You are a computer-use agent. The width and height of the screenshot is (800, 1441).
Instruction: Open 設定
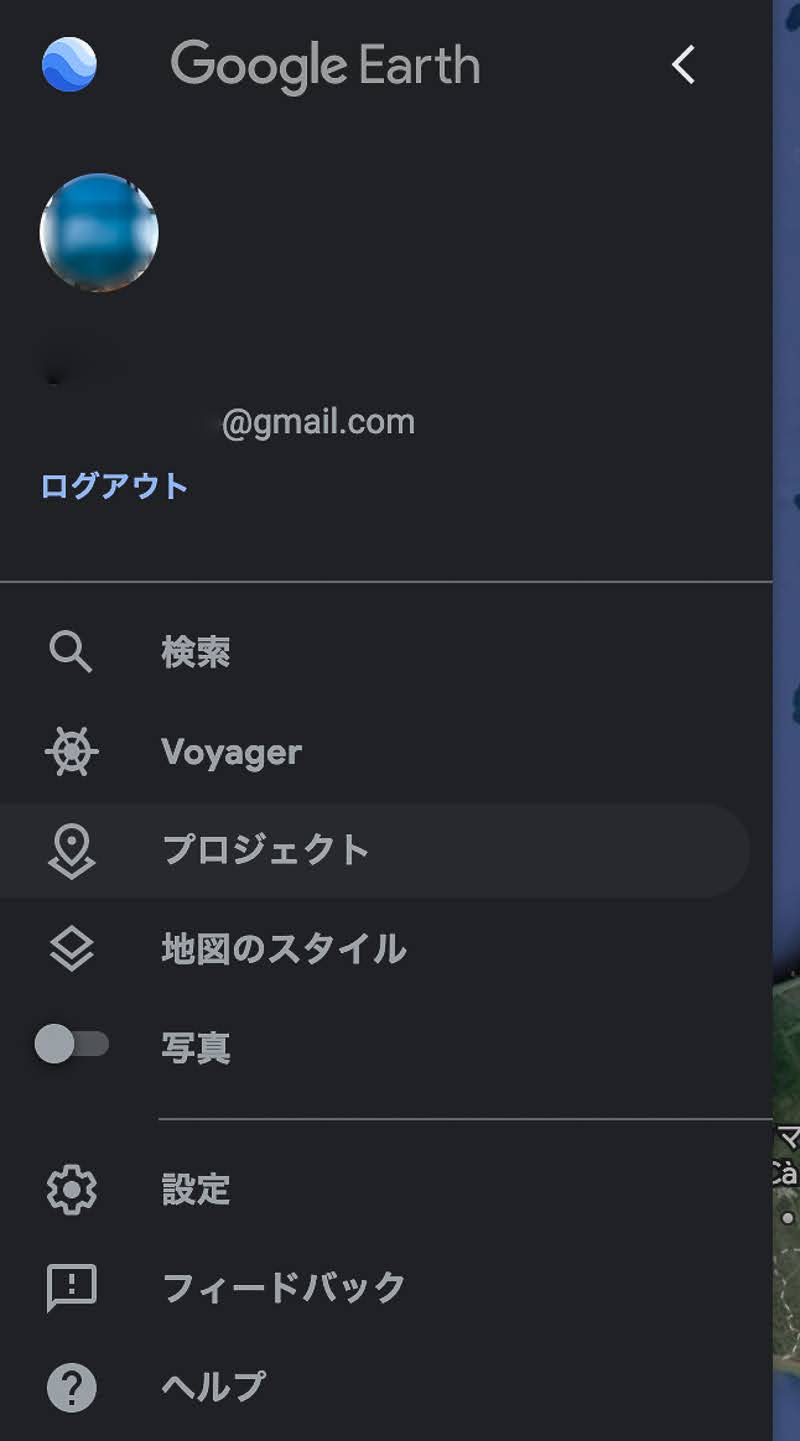[196, 1190]
